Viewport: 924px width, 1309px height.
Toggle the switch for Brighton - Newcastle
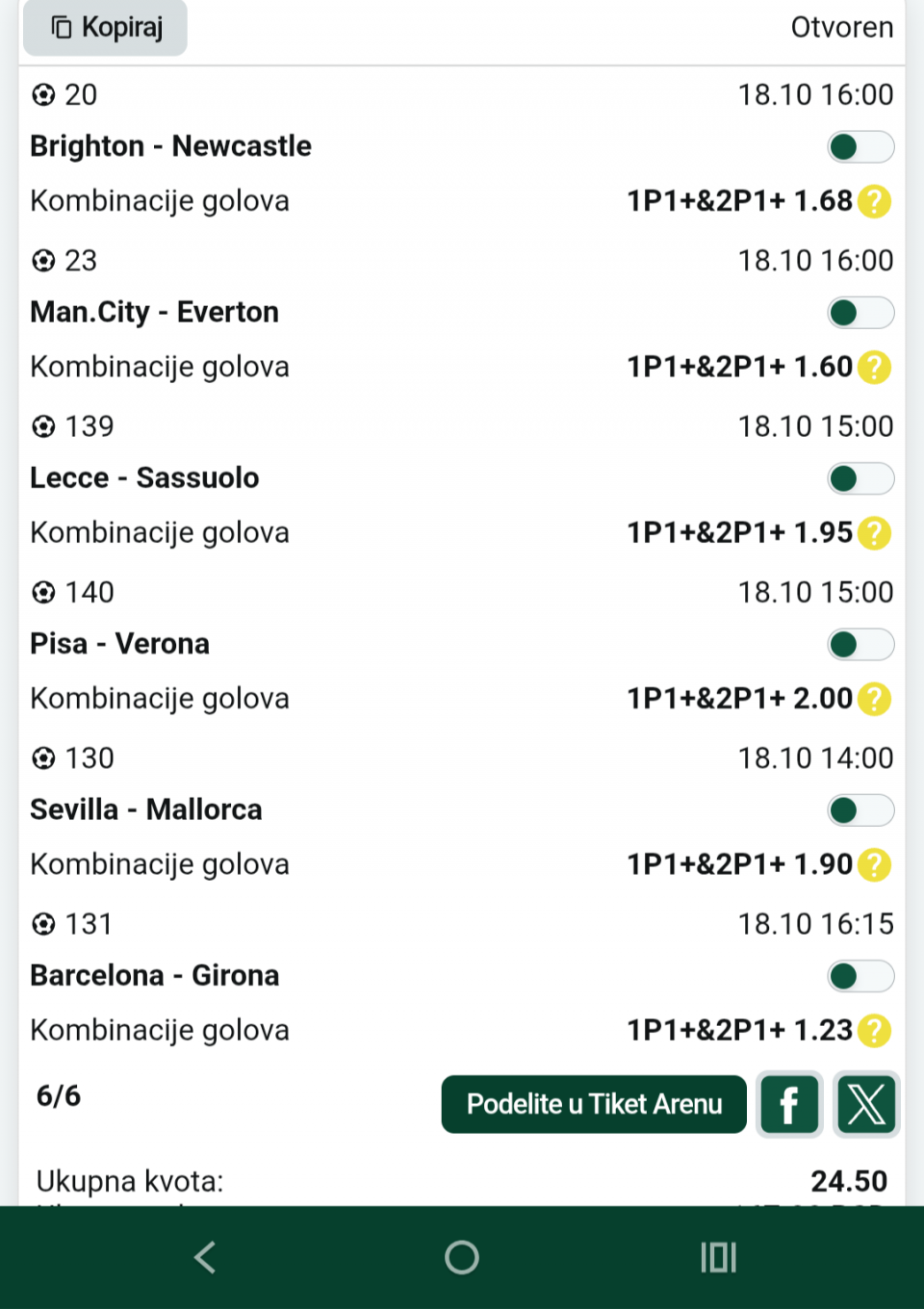860,147
